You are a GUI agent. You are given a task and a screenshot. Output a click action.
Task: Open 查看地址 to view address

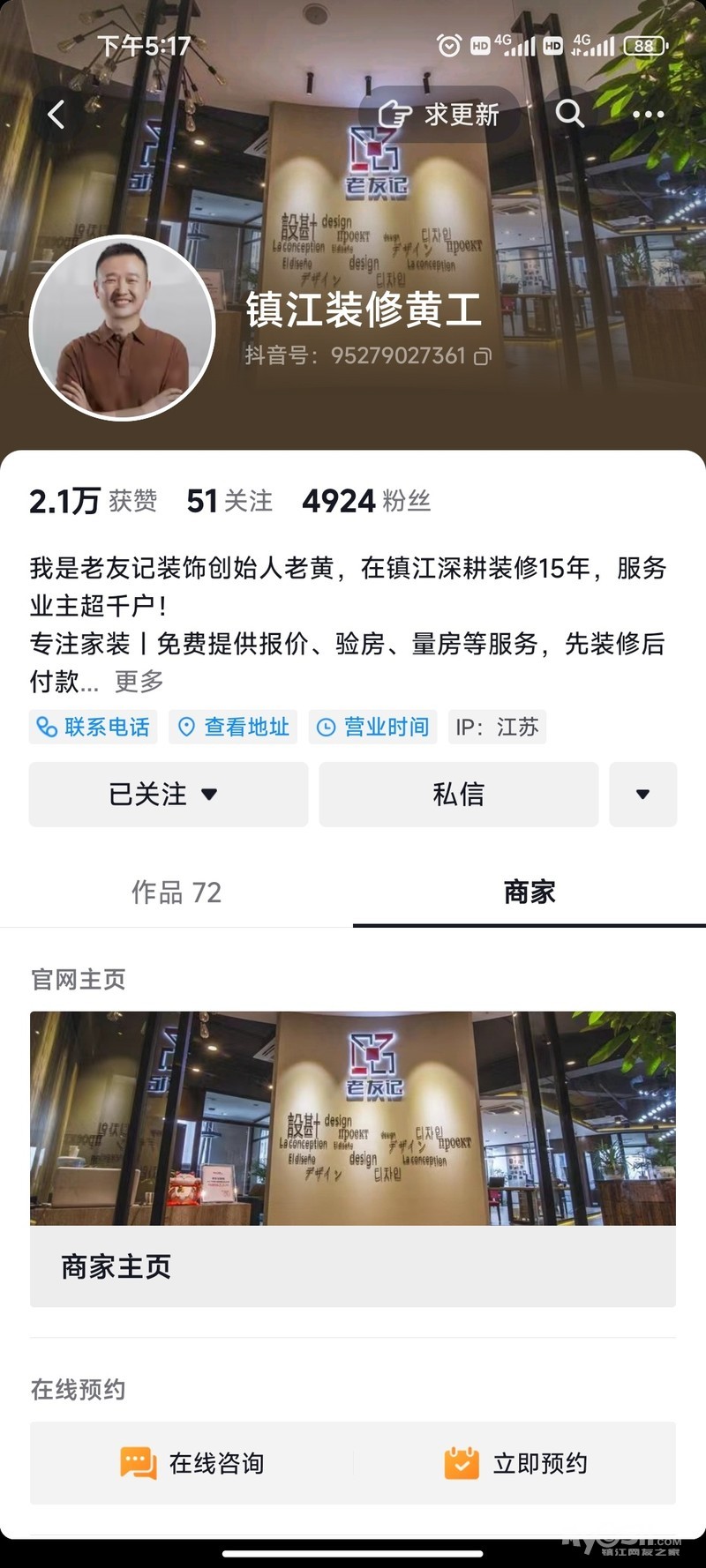(x=233, y=727)
